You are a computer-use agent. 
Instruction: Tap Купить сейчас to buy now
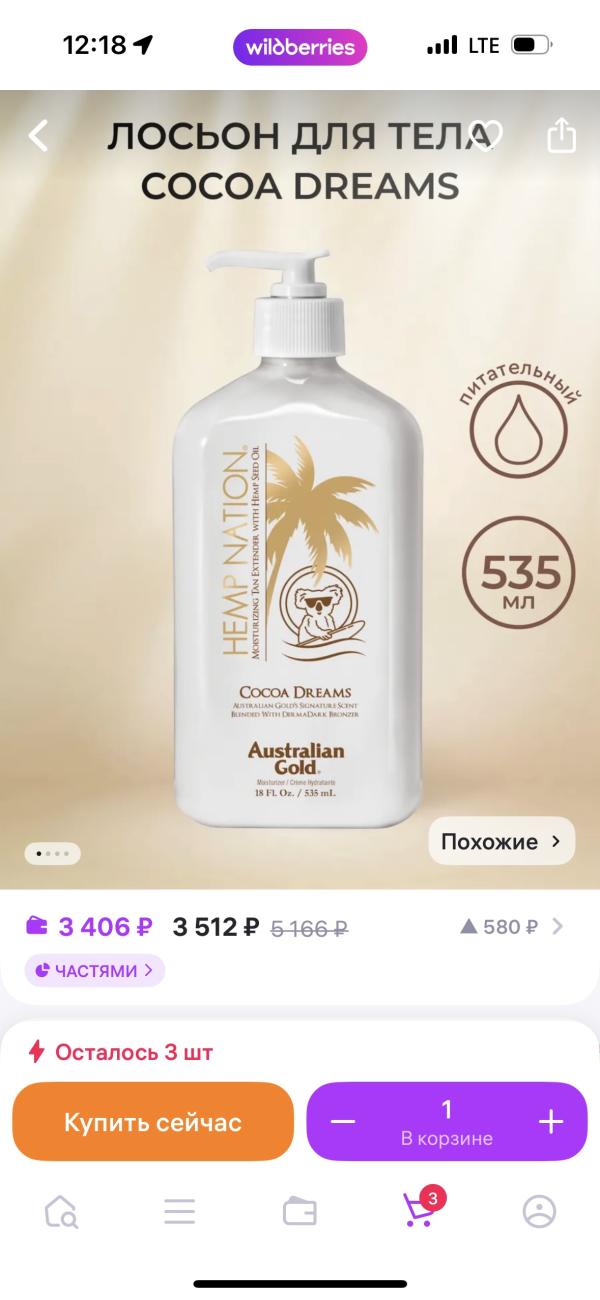(x=153, y=1122)
